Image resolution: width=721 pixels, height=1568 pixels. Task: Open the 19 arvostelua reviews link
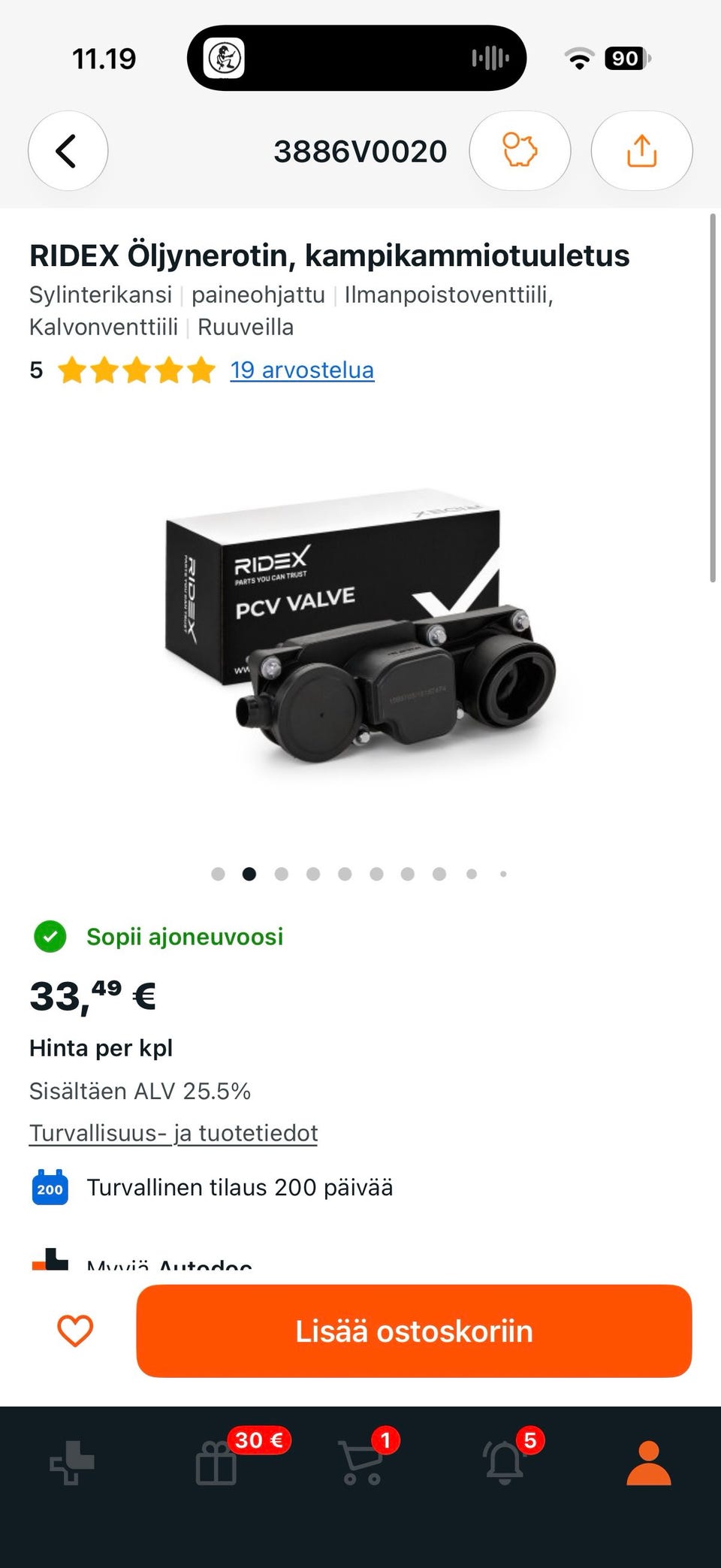302,370
